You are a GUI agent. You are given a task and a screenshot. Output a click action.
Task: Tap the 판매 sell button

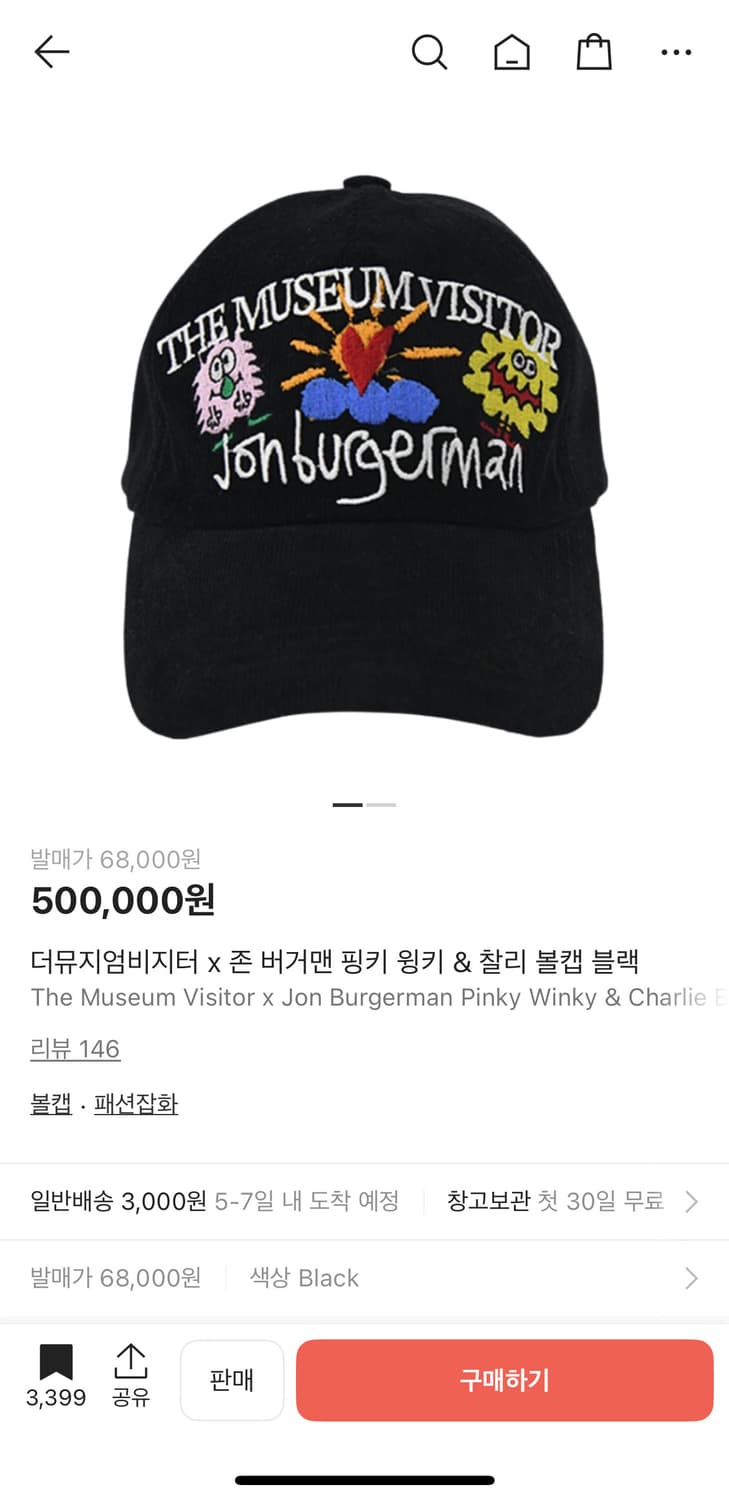[x=232, y=1380]
